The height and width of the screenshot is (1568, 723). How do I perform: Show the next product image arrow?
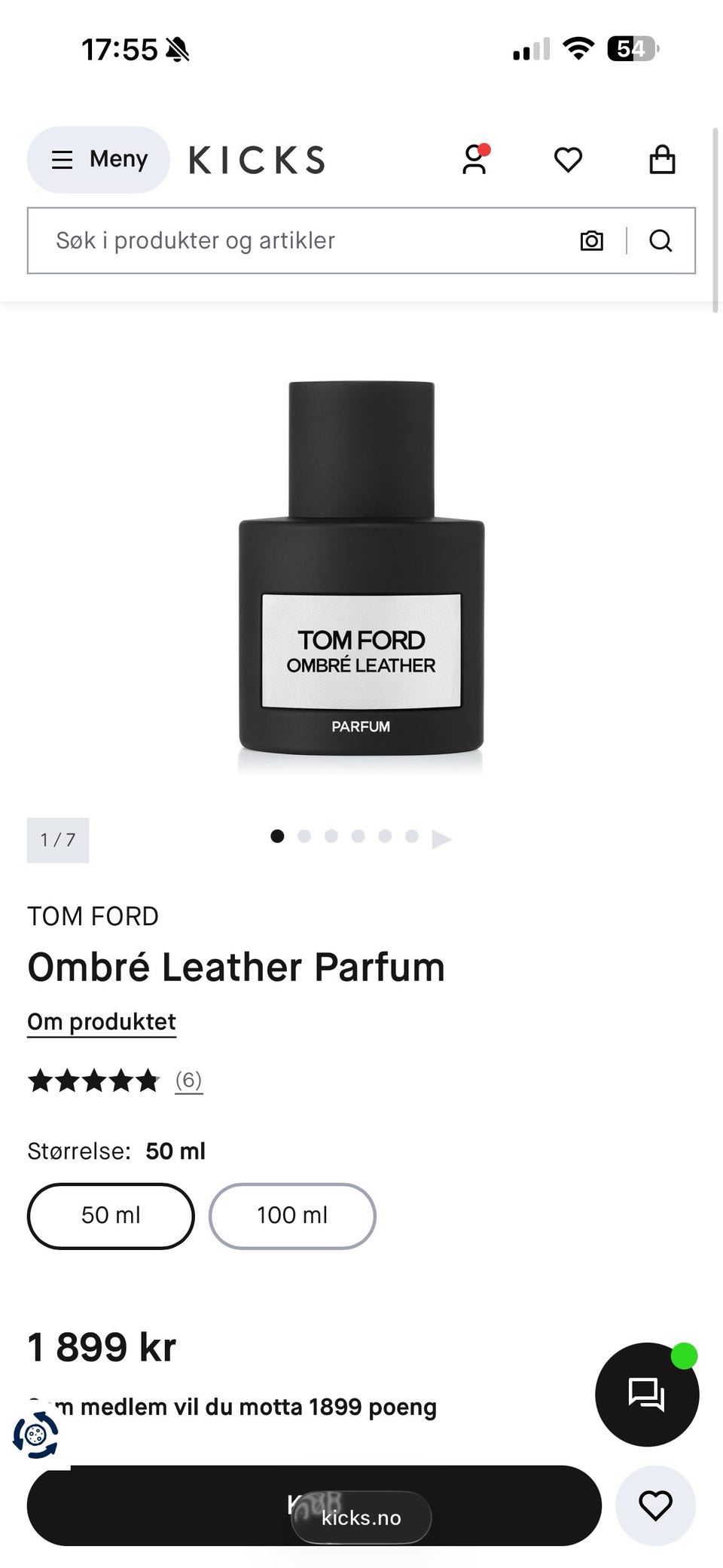pyautogui.click(x=441, y=839)
